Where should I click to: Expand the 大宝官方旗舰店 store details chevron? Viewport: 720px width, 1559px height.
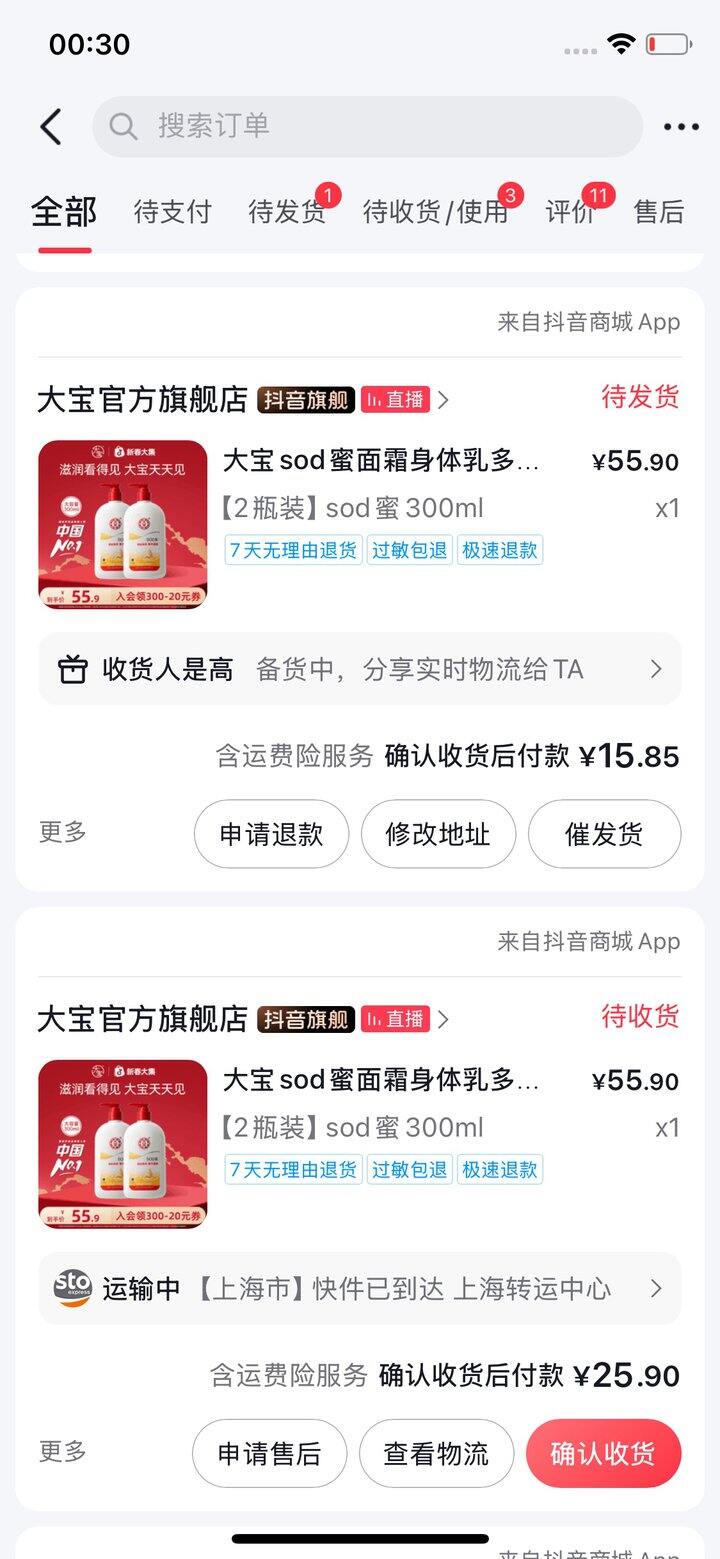(443, 399)
